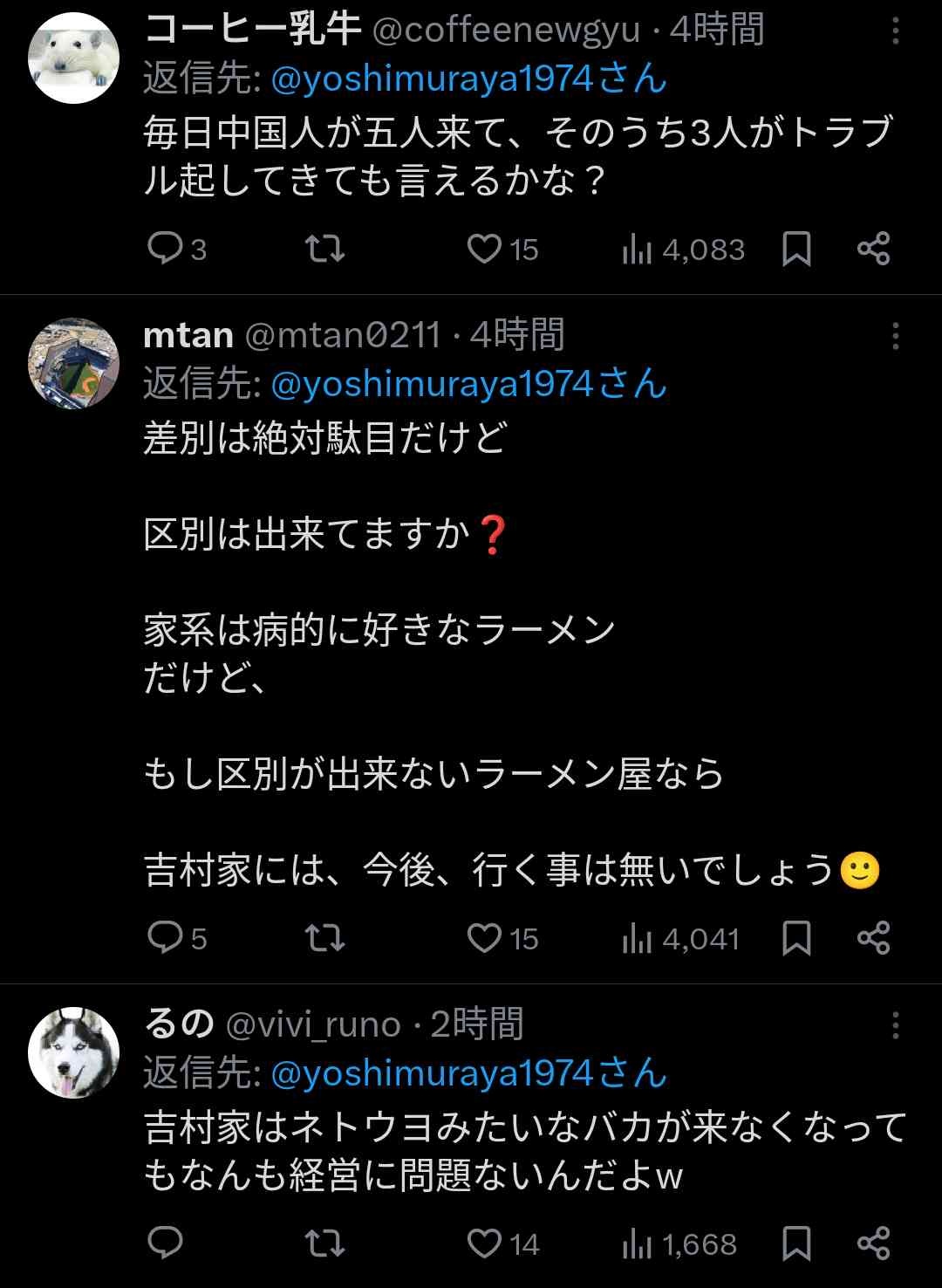Reply to るの's tweet
942x1288 pixels.
164,1243
